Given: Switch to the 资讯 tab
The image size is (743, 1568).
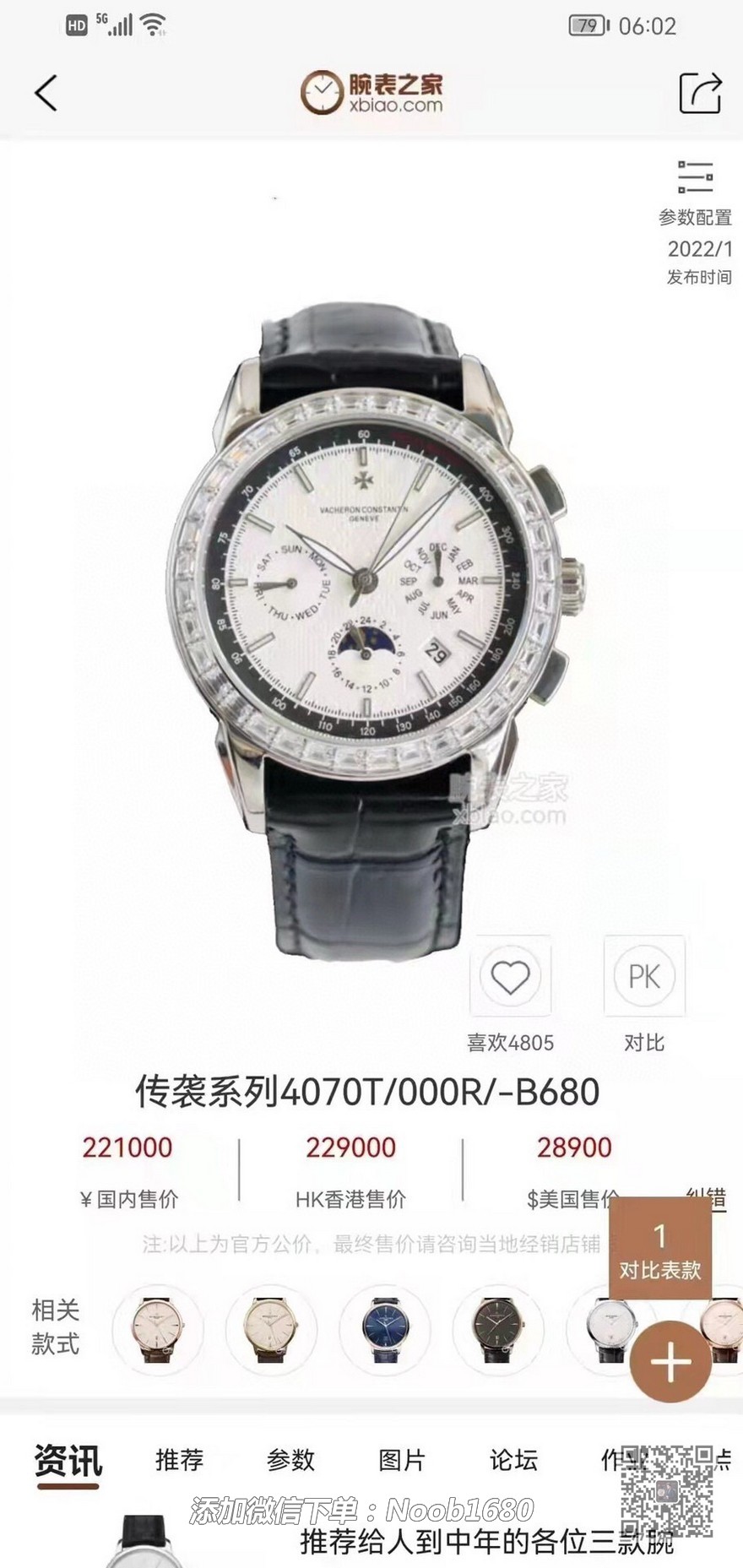Looking at the screenshot, I should 68,1460.
